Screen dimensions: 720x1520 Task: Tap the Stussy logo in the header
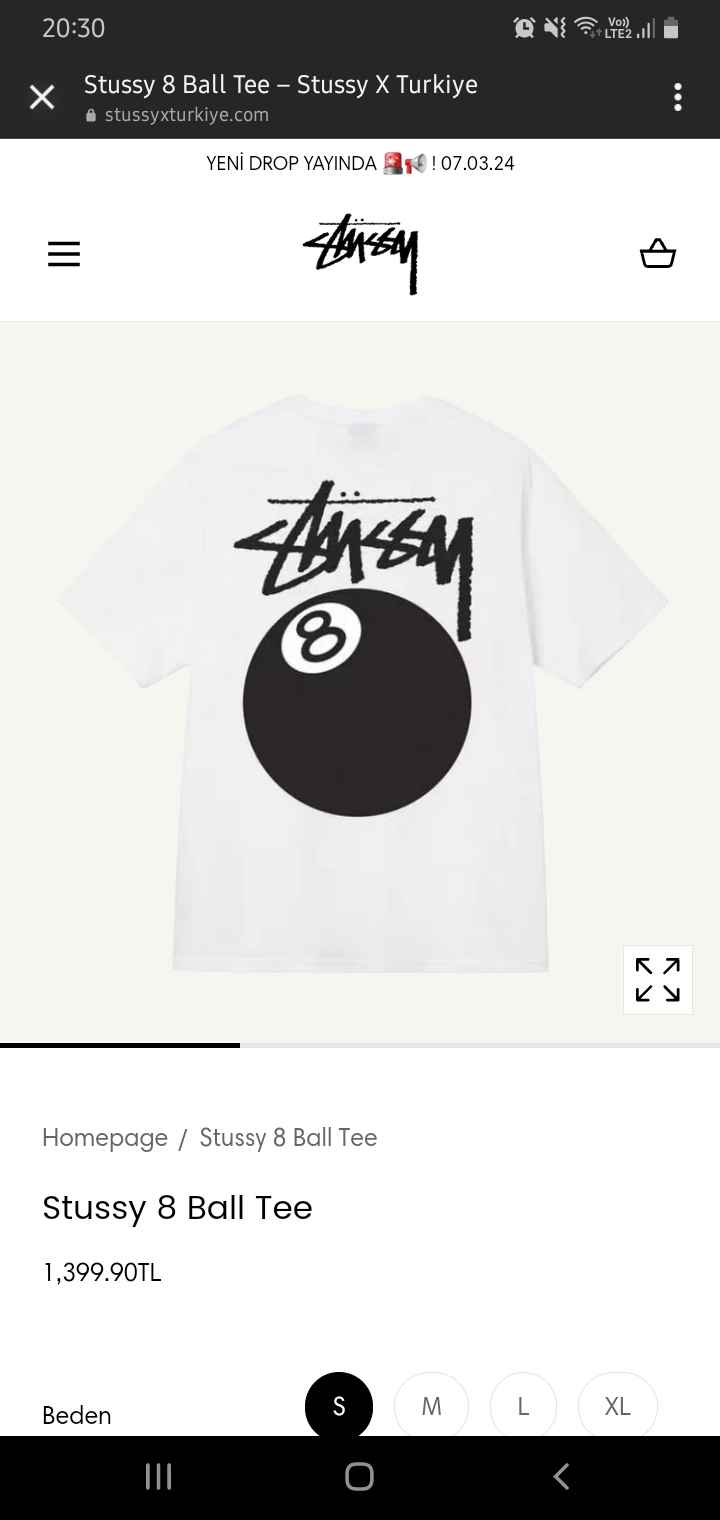(361, 254)
